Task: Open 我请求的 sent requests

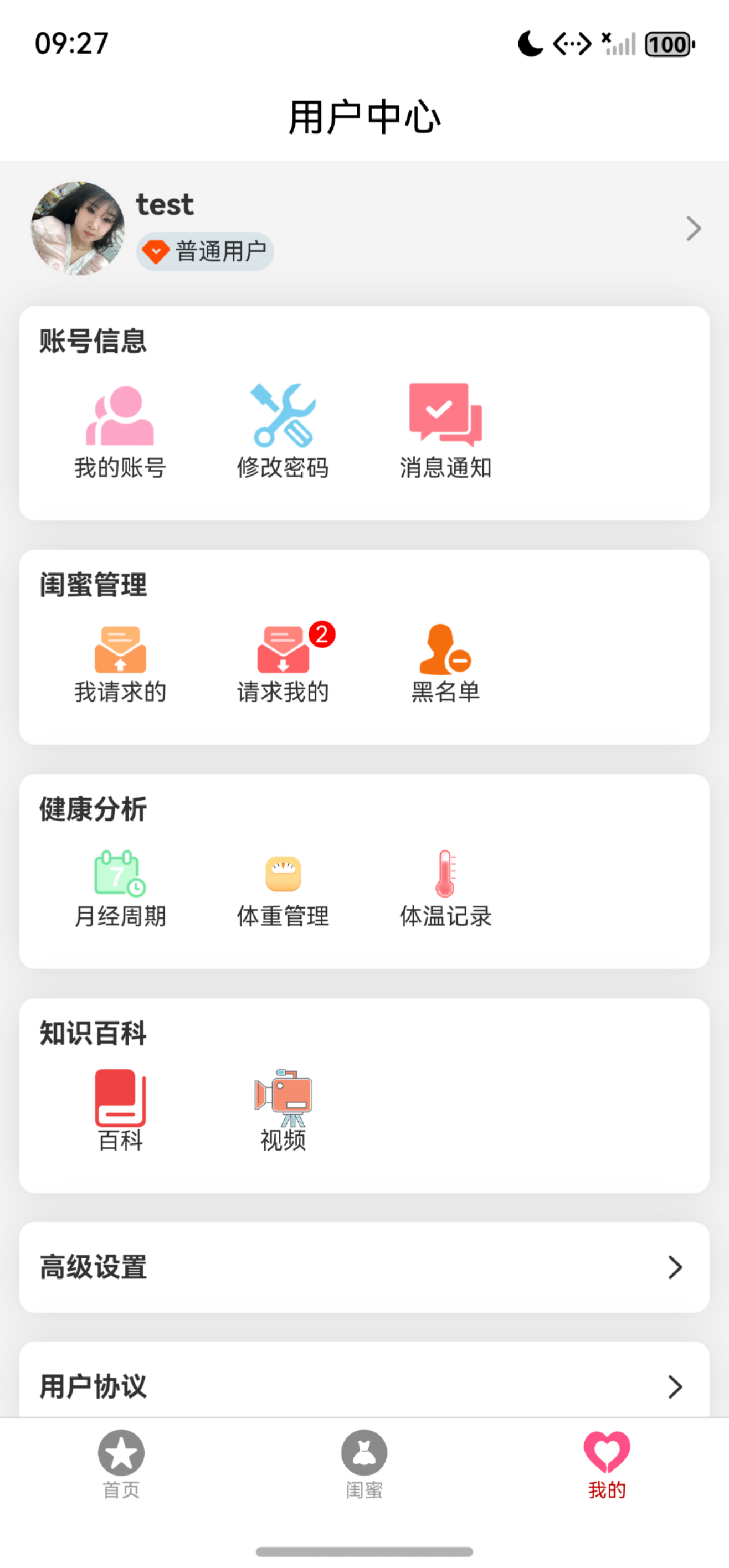Action: point(120,663)
